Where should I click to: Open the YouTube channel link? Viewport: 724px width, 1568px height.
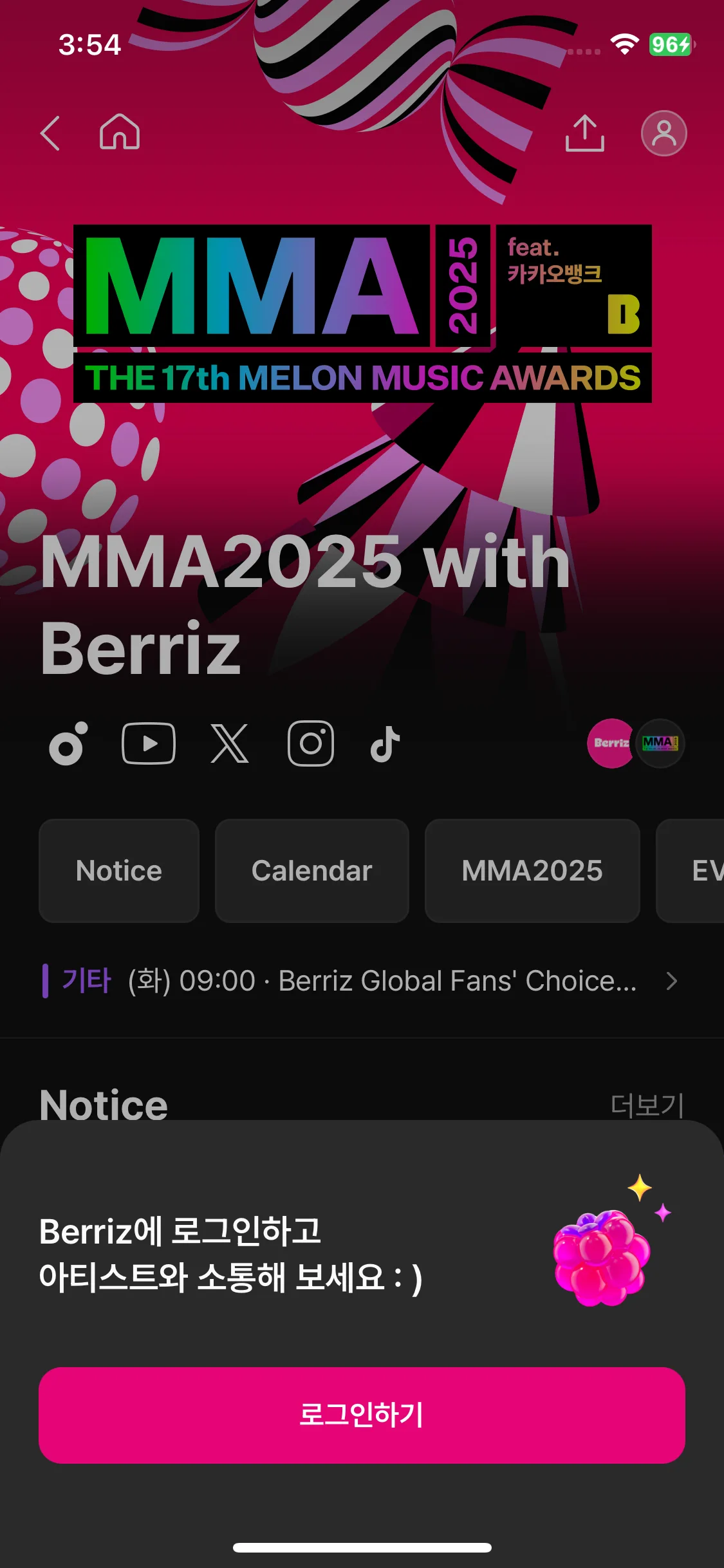(149, 743)
